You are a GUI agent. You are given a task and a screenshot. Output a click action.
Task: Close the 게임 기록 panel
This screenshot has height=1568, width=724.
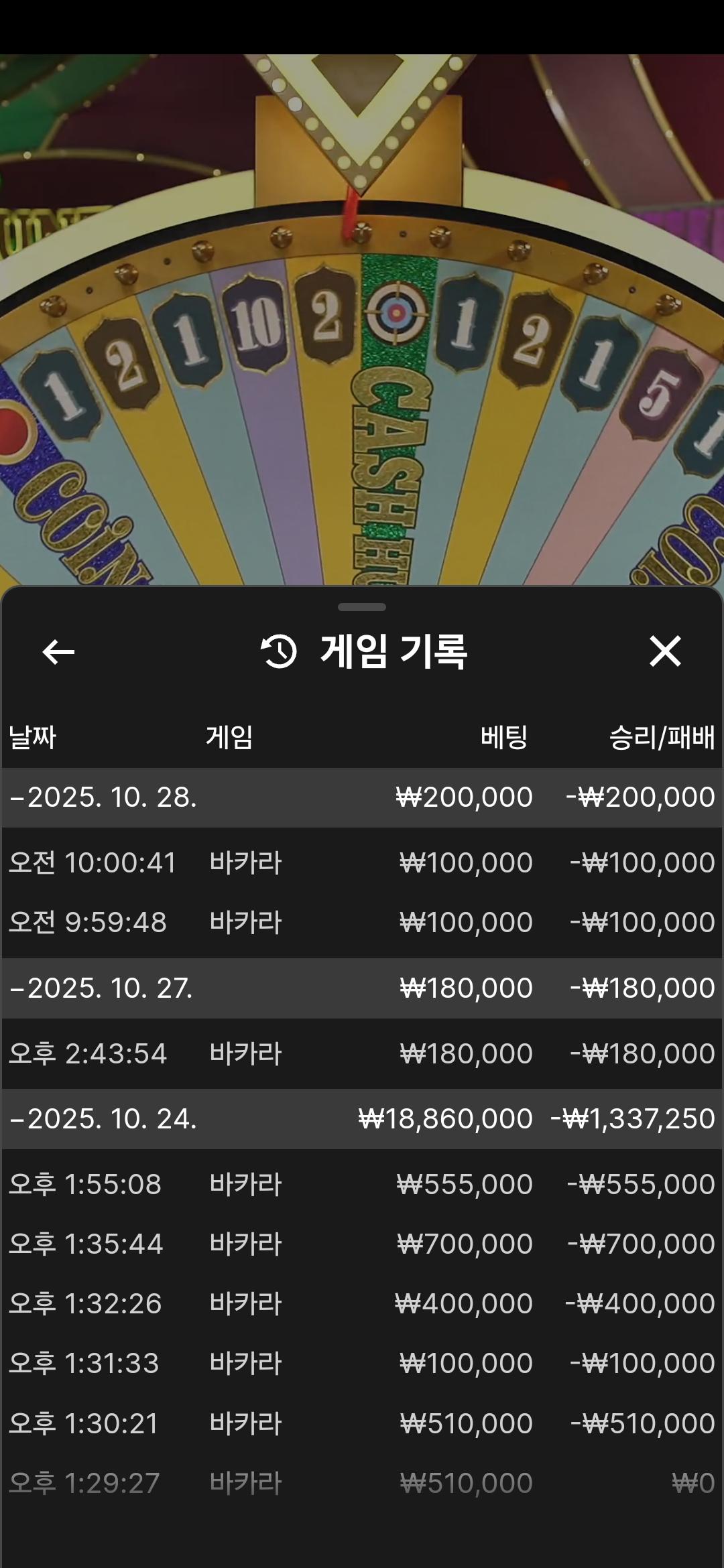[665, 651]
